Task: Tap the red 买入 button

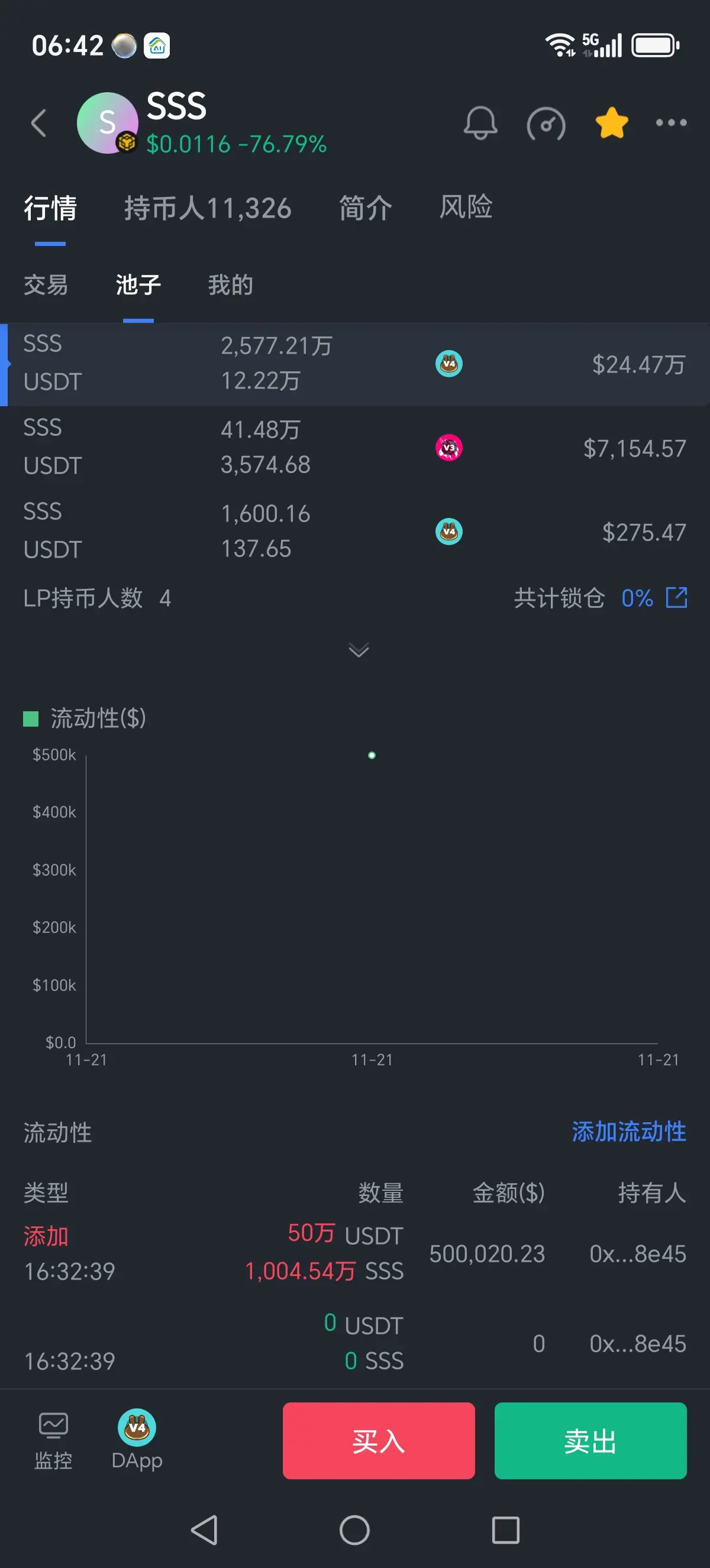Action: [x=378, y=1440]
